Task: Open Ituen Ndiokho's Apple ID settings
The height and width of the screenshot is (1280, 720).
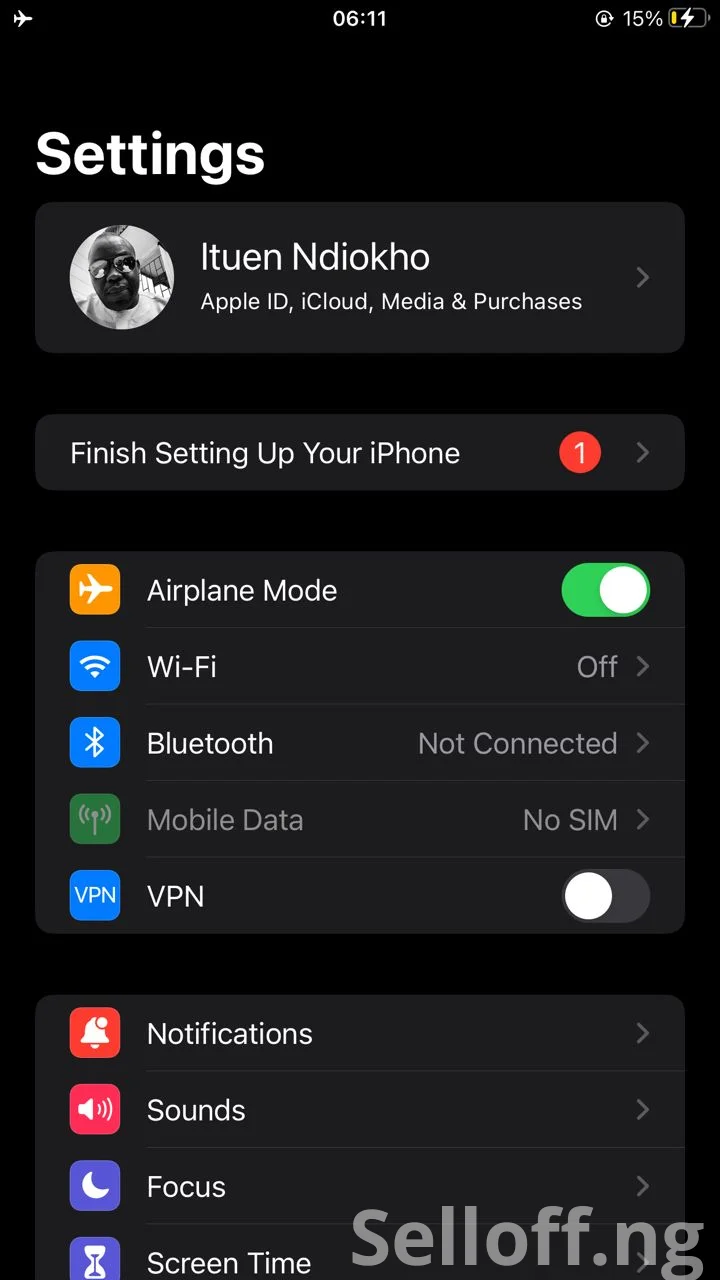Action: 360,277
